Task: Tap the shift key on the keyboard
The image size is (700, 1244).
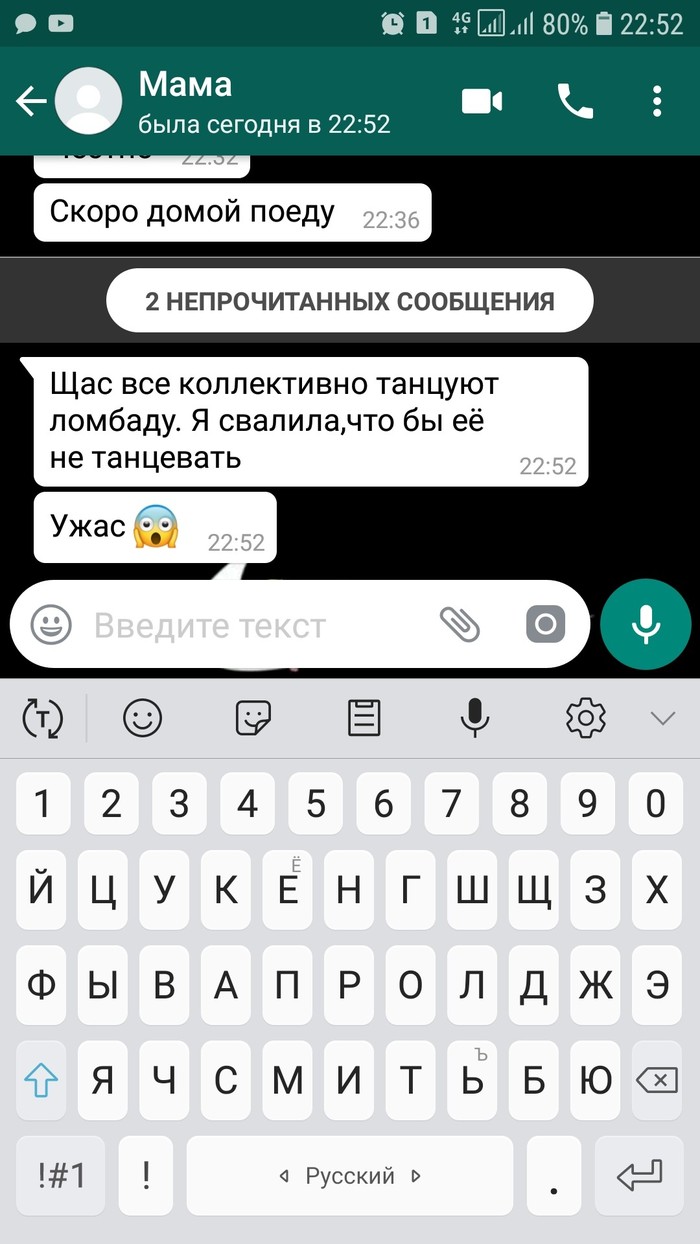Action: tap(42, 1081)
